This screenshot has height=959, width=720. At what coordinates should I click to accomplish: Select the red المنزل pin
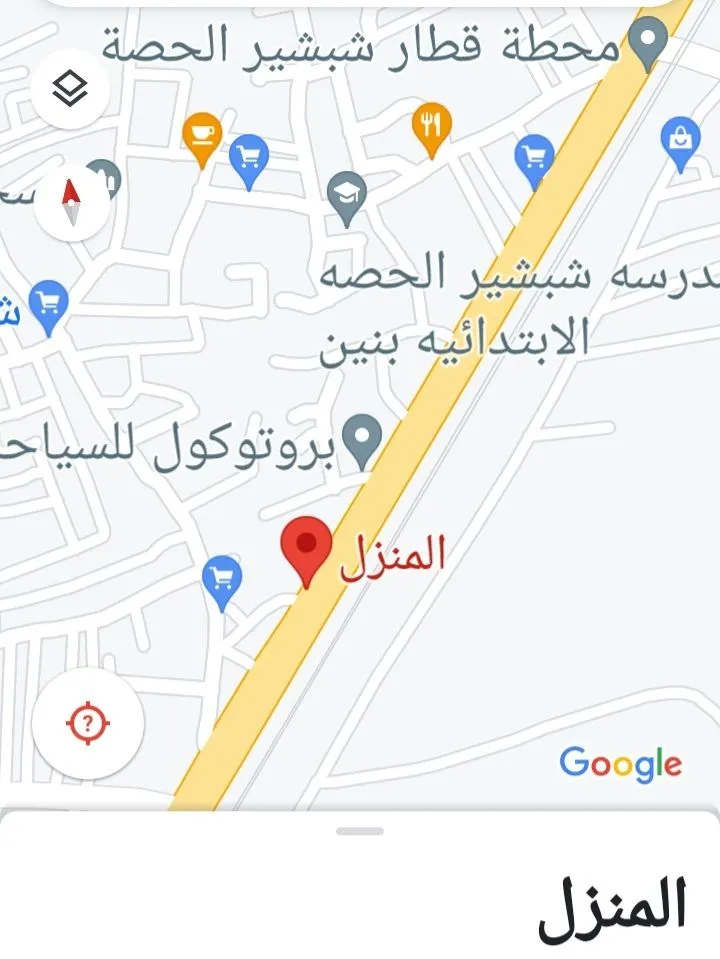point(307,549)
